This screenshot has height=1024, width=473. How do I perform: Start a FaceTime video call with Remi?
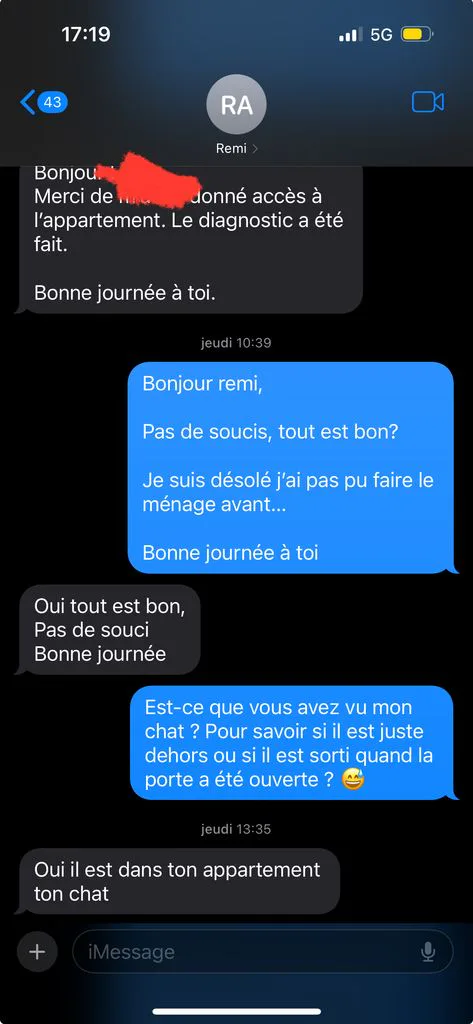tap(428, 102)
